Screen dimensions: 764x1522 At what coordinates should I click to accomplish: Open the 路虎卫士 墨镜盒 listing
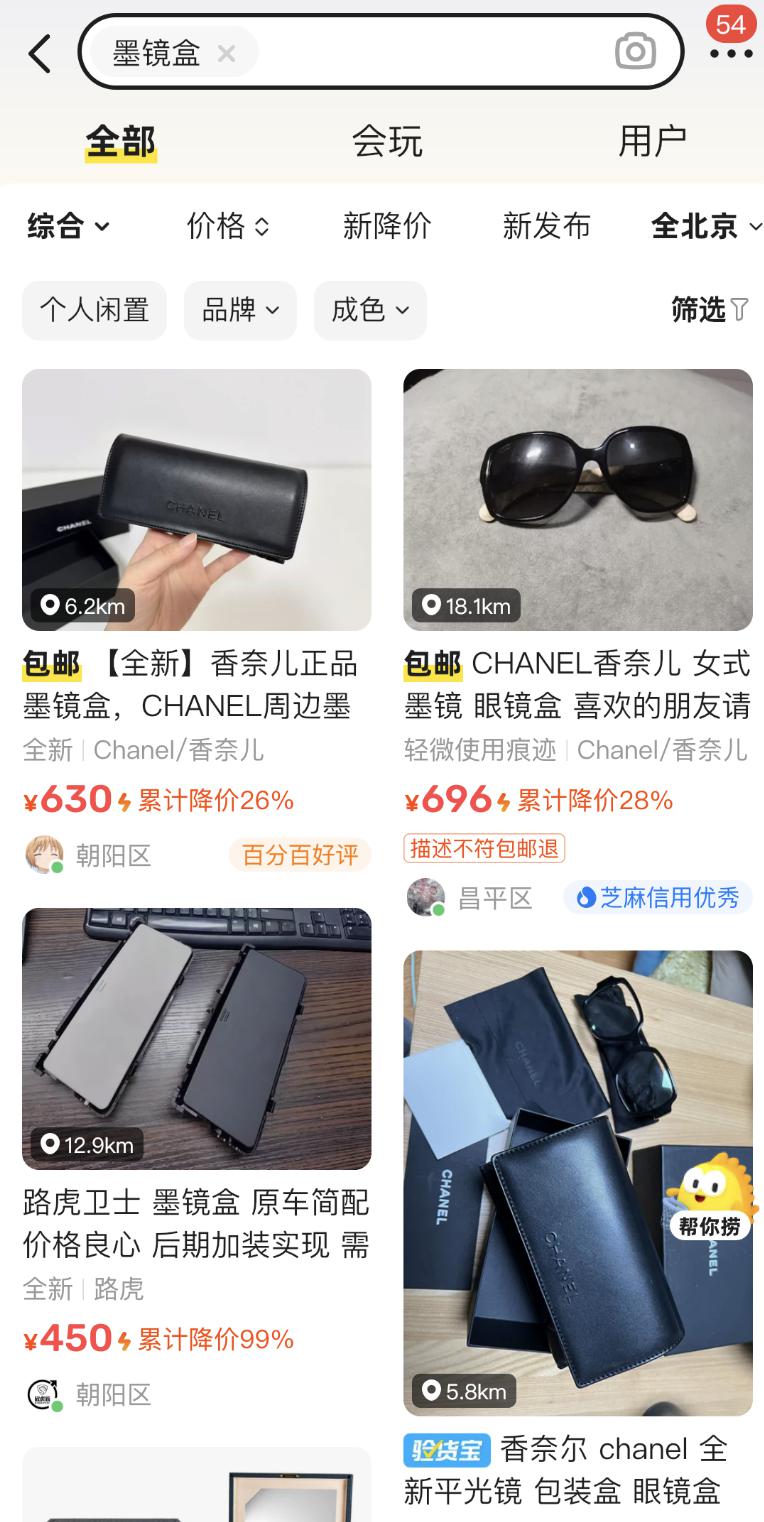click(x=196, y=1162)
